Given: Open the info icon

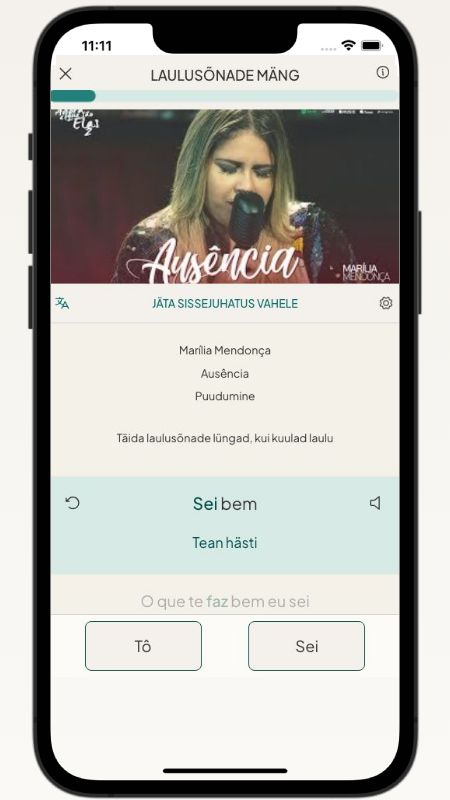Looking at the screenshot, I should point(383,72).
